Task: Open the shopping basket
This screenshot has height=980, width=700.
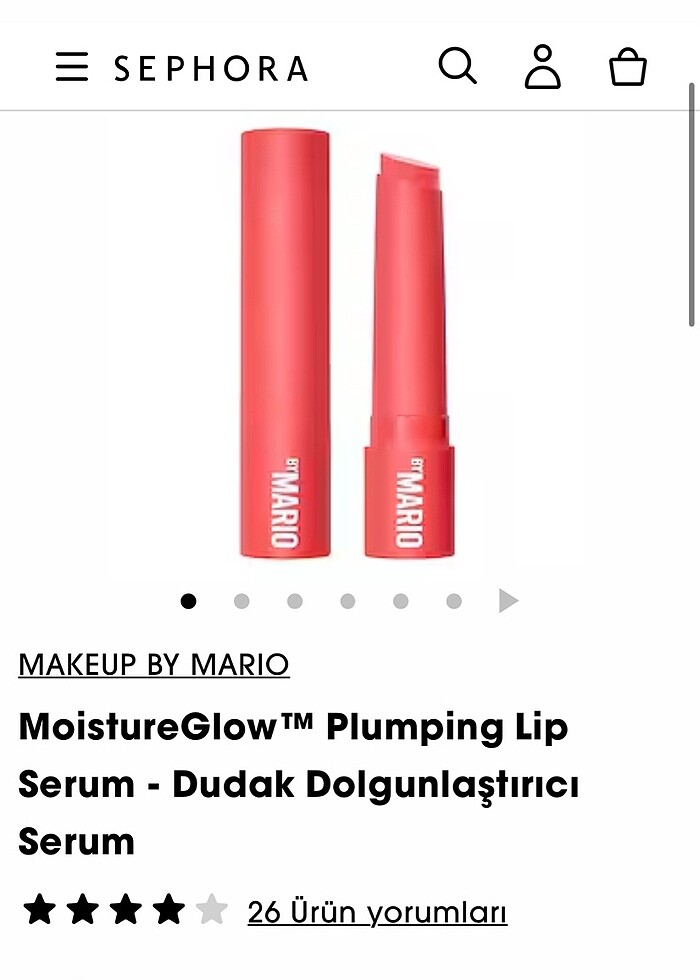Action: (x=628, y=68)
